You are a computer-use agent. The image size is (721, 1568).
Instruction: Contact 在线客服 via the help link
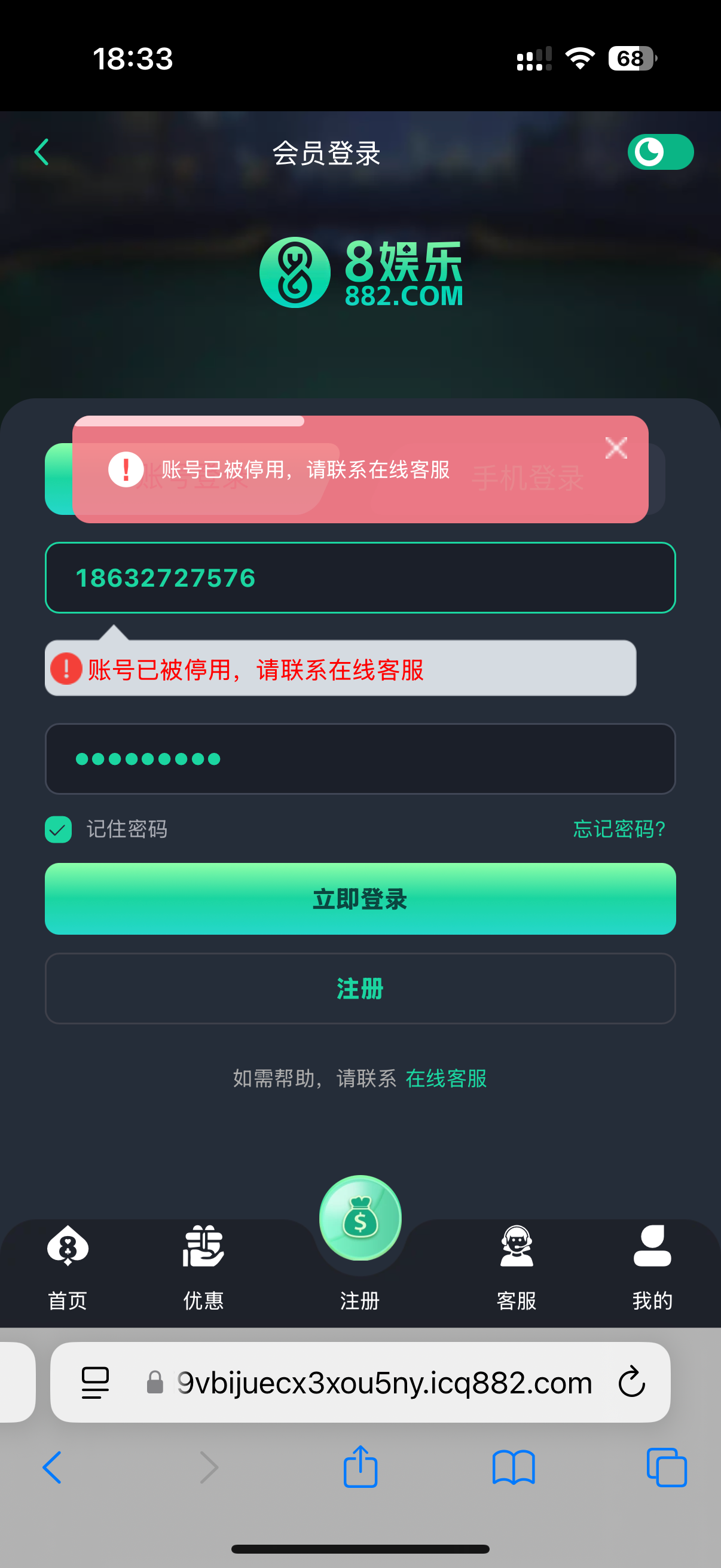point(446,1079)
